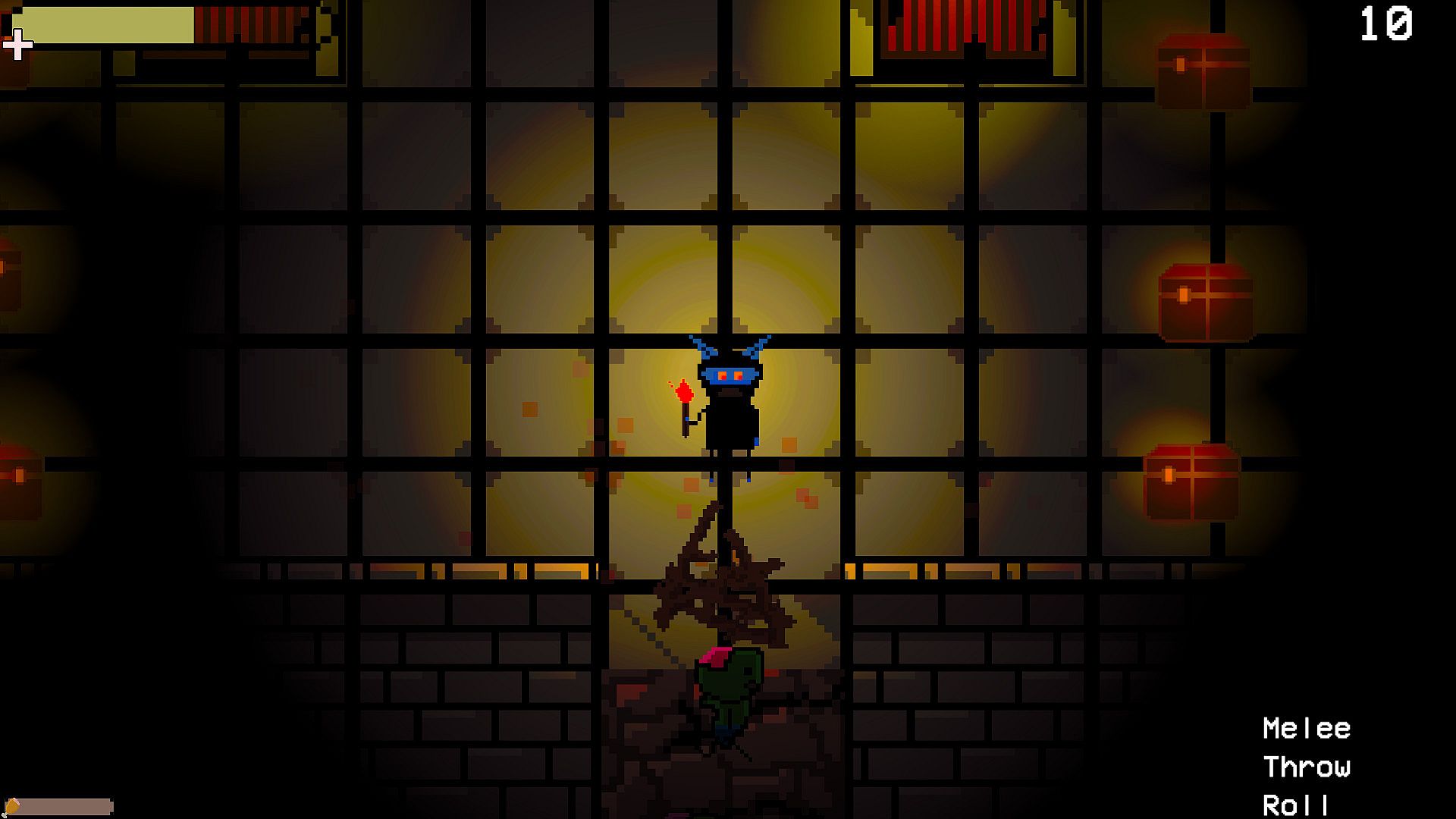The height and width of the screenshot is (819, 1456).
Task: Tap the Roll action button
Action: 1295,804
